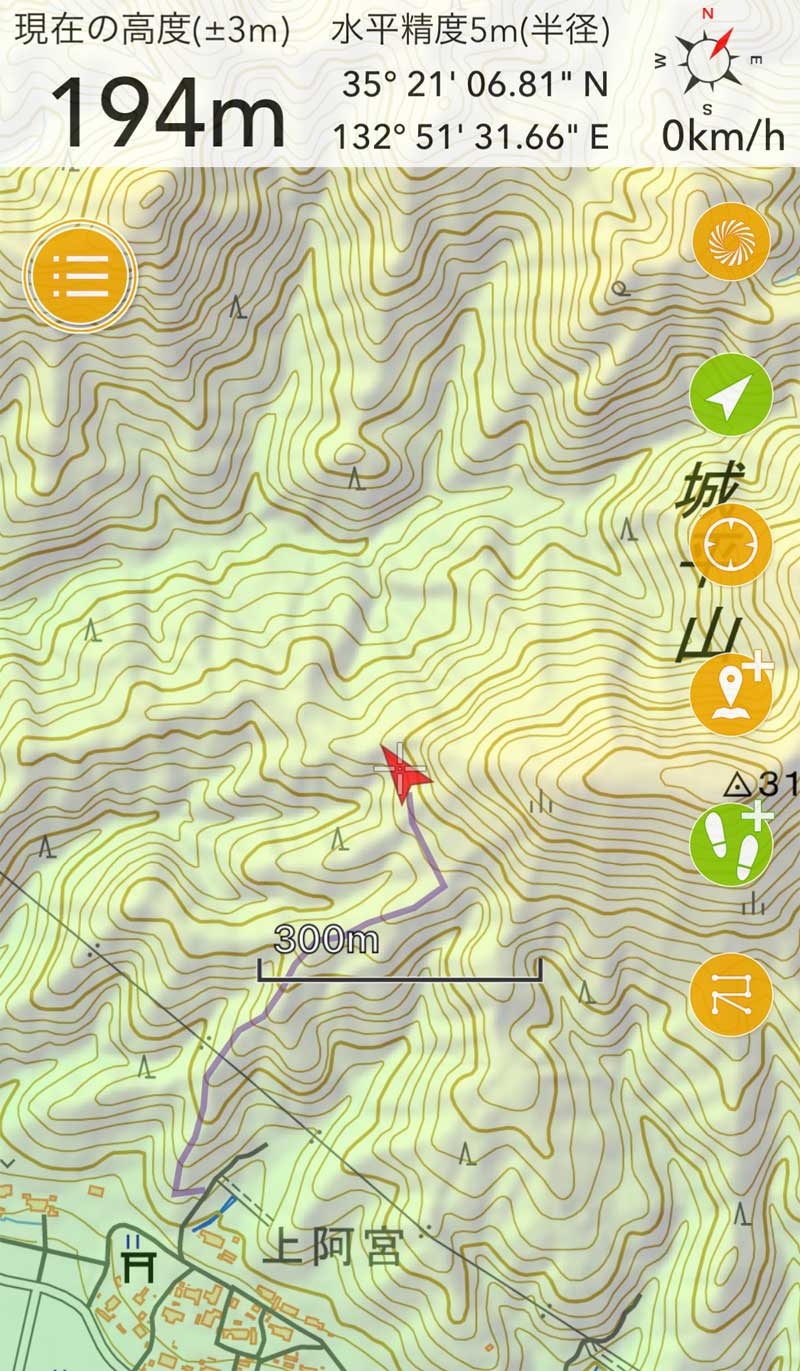Center map on current location arrow

point(731,395)
